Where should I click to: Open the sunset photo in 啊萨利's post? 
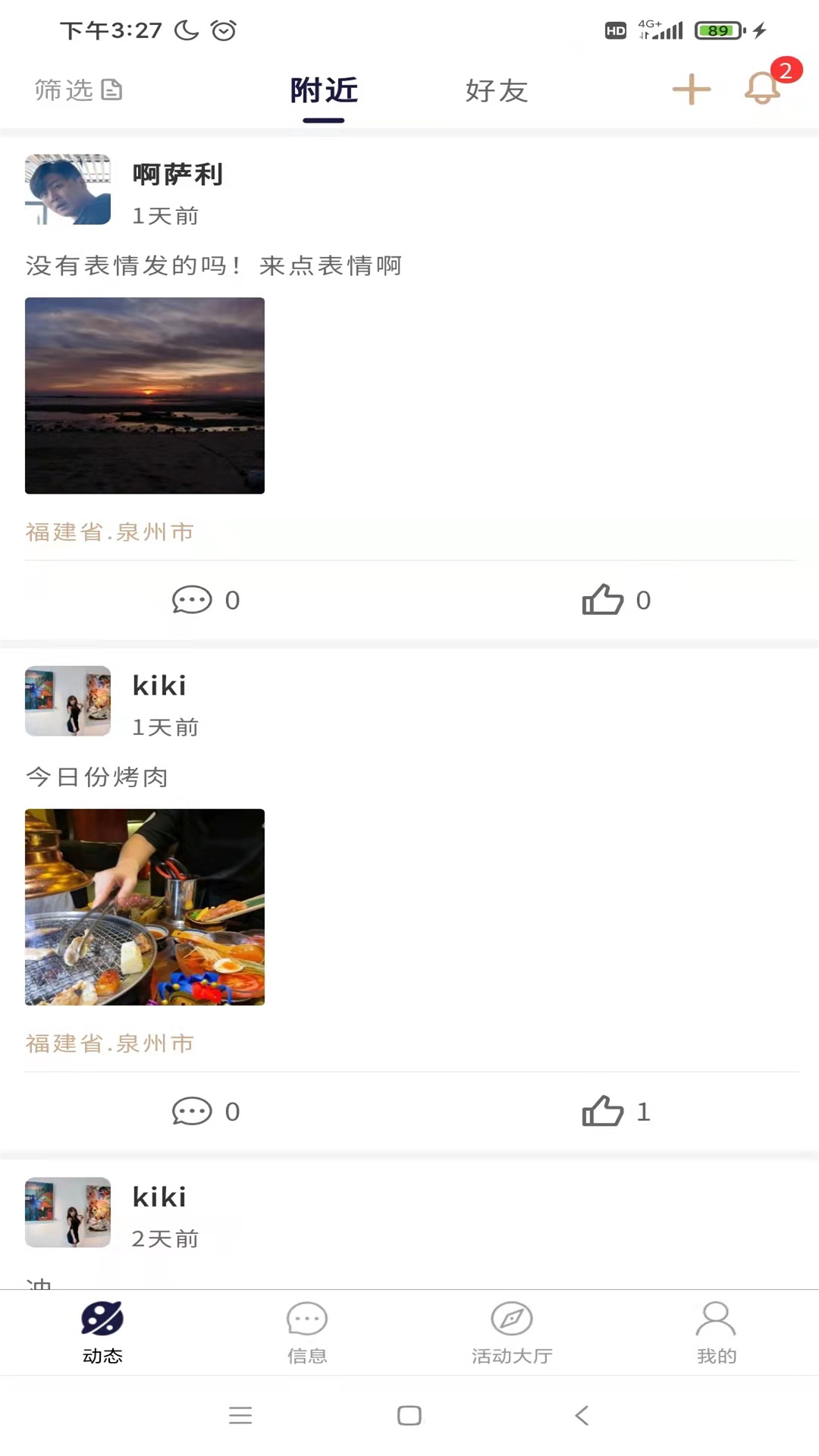145,396
